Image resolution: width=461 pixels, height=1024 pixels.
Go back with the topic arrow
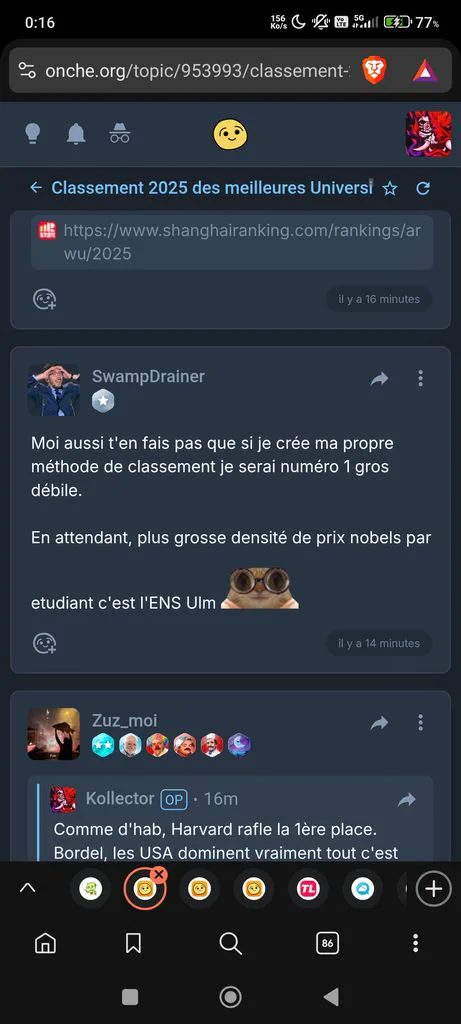click(37, 188)
